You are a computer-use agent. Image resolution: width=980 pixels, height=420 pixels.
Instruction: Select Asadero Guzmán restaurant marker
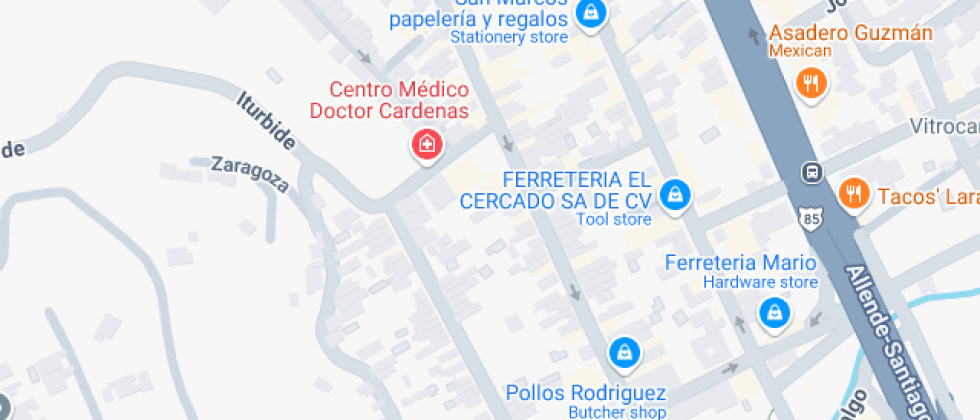811,84
